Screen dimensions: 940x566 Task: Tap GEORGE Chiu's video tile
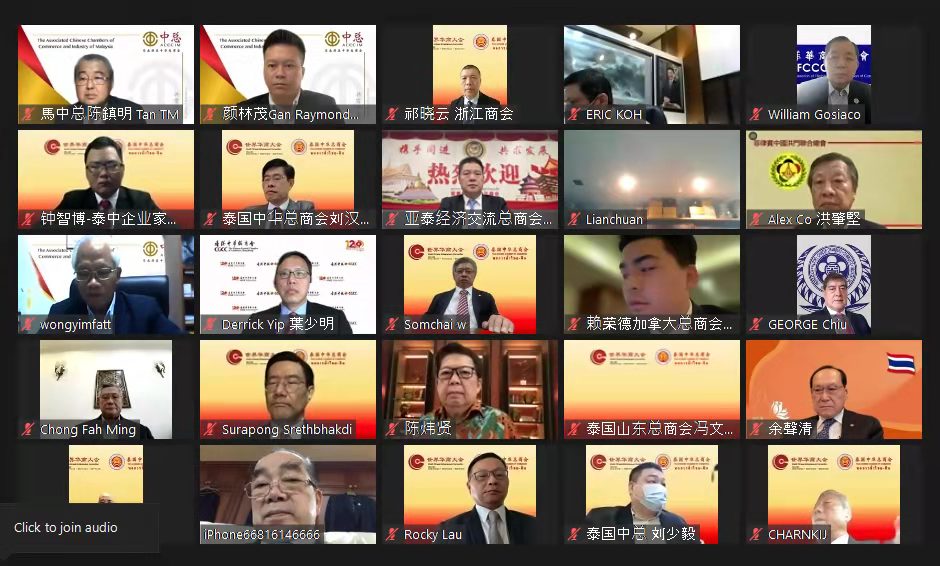[833, 283]
